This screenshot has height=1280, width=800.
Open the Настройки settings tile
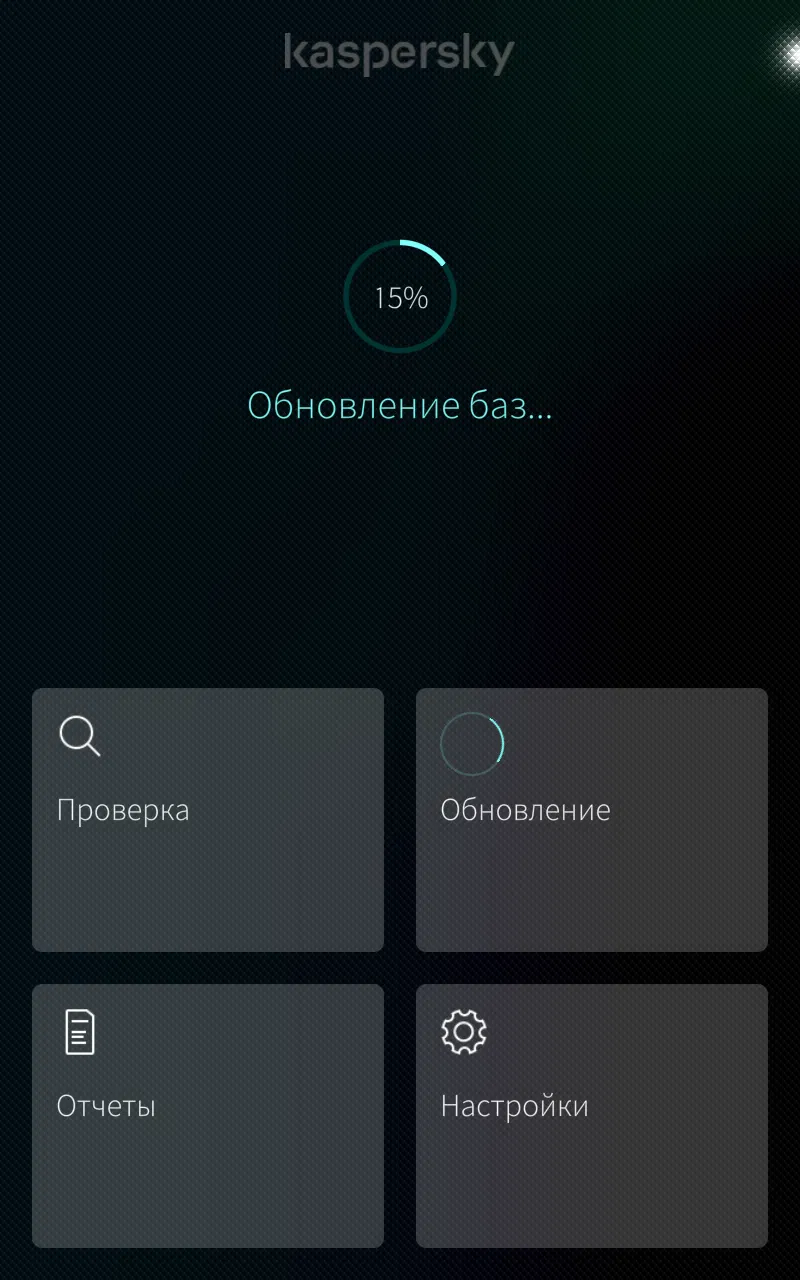coord(592,1116)
